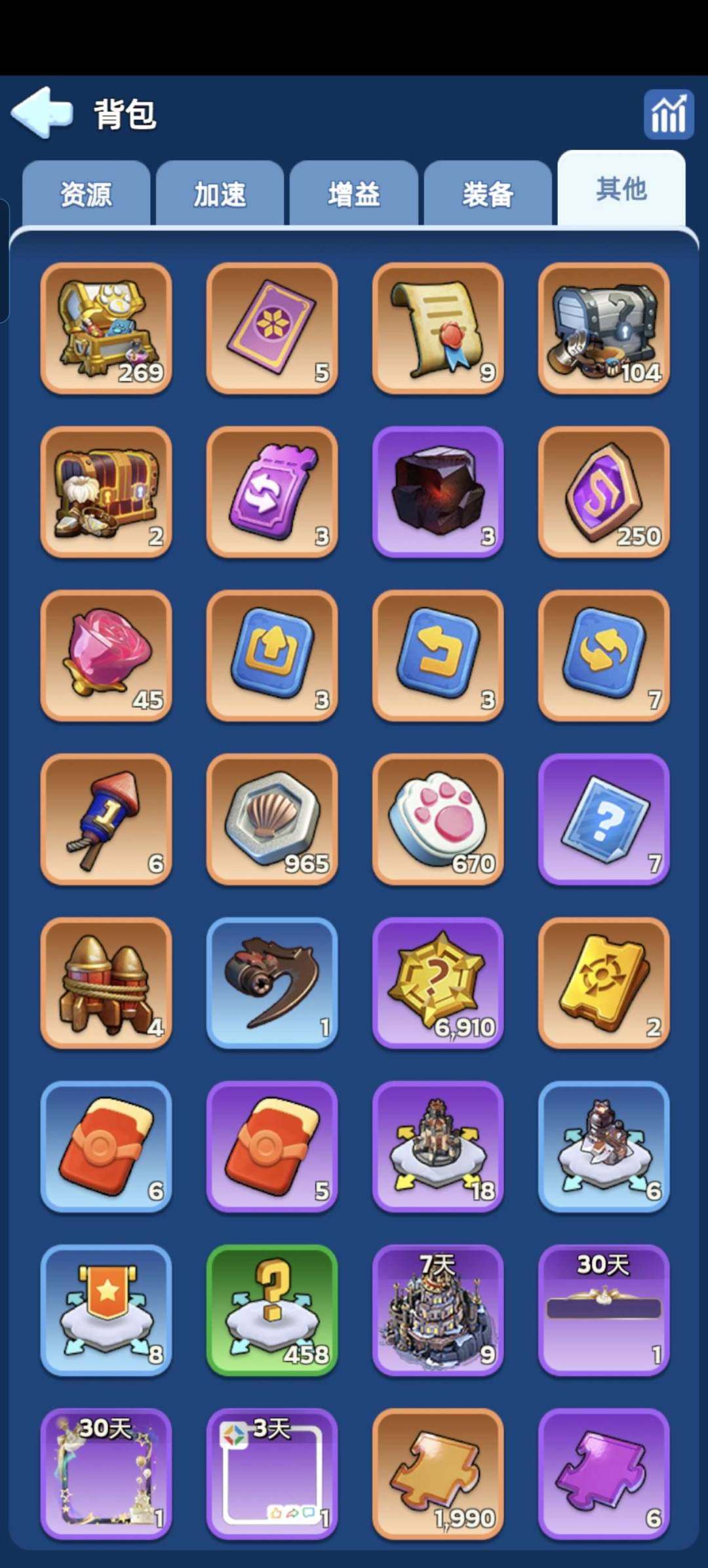
Task: Select the orange puzzle piece with 1,990
Action: pyautogui.click(x=438, y=1474)
